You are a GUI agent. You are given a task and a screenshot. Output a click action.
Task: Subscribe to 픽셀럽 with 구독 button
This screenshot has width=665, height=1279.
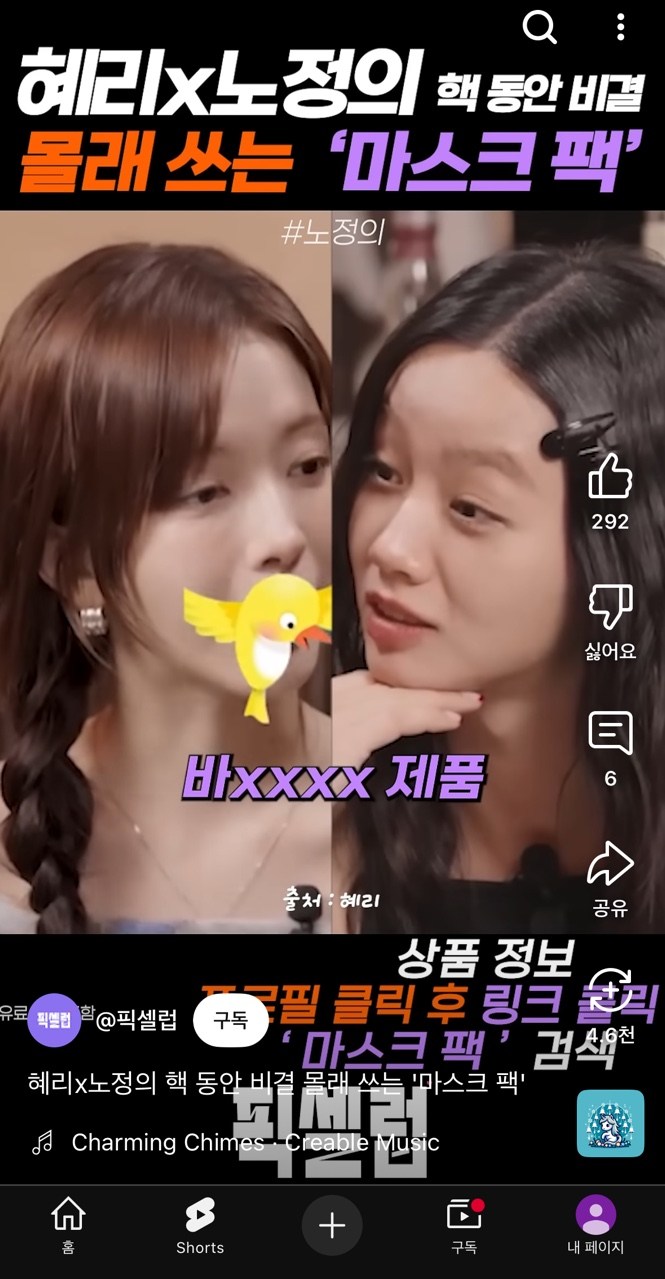[231, 1019]
